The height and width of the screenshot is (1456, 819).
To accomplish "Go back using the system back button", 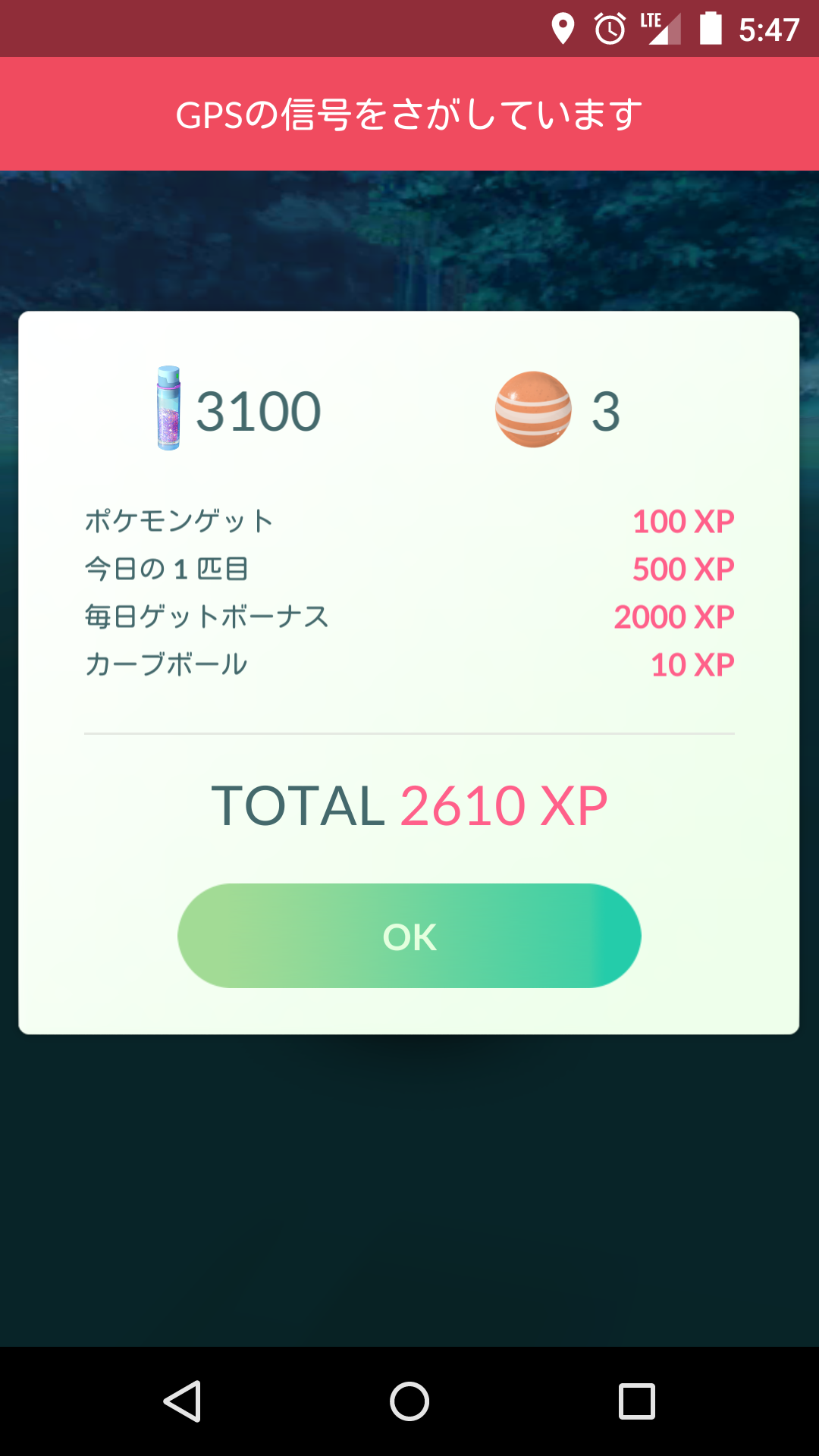I will pyautogui.click(x=183, y=1401).
